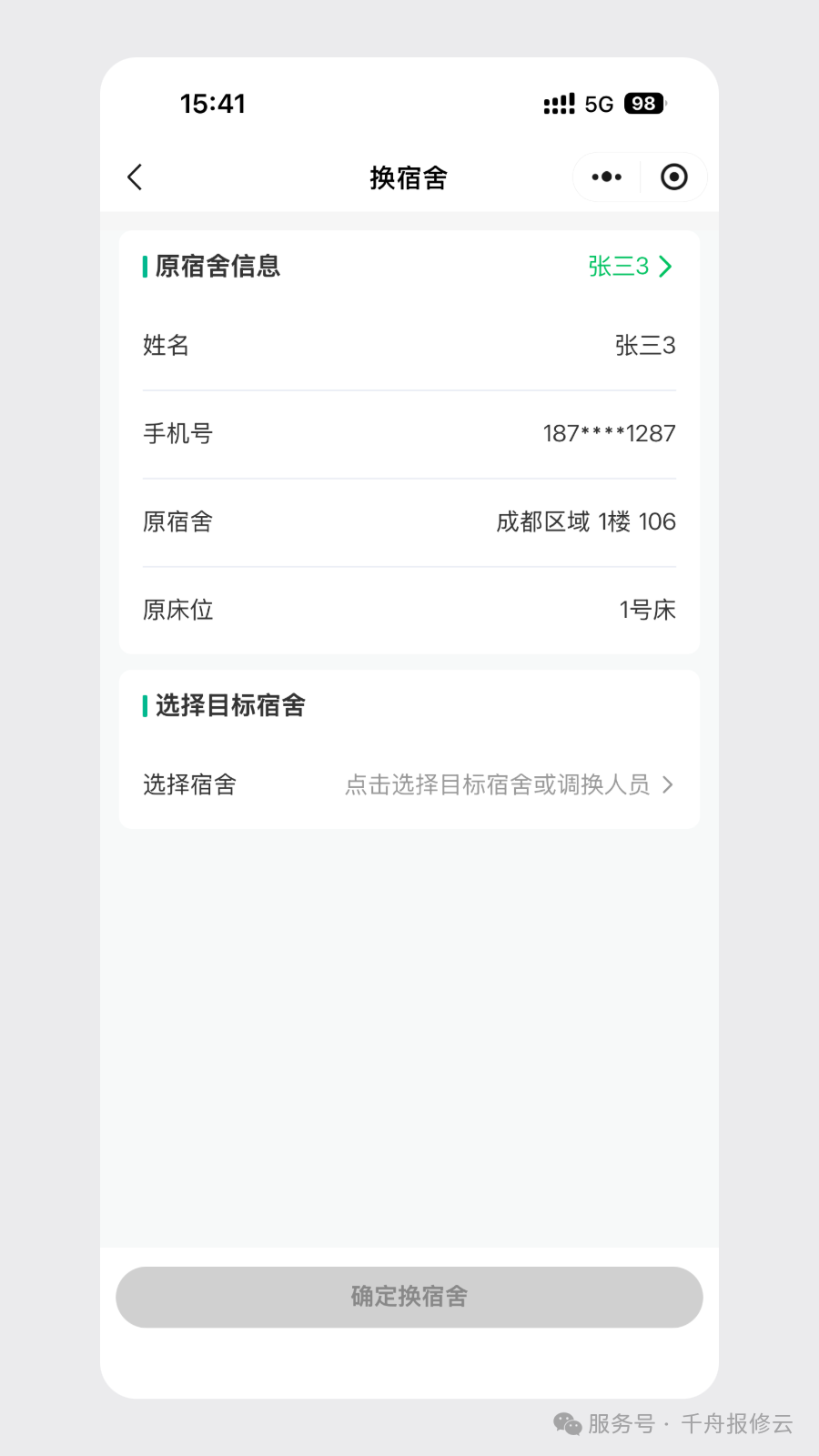Tap the 原宿舍 row showing 成都区域 1楼 106
Screen dimensions: 819x1456
coord(408,521)
